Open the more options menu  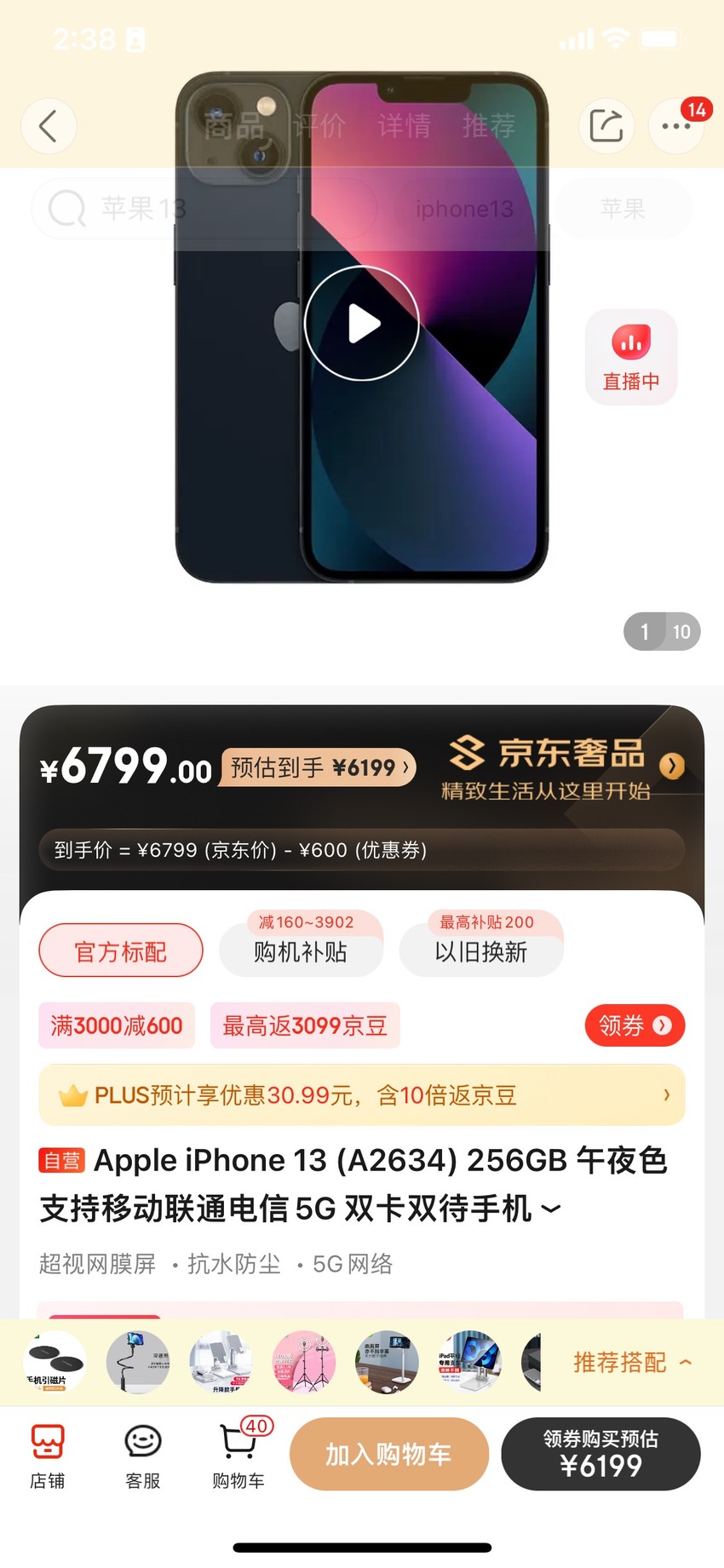coord(676,126)
